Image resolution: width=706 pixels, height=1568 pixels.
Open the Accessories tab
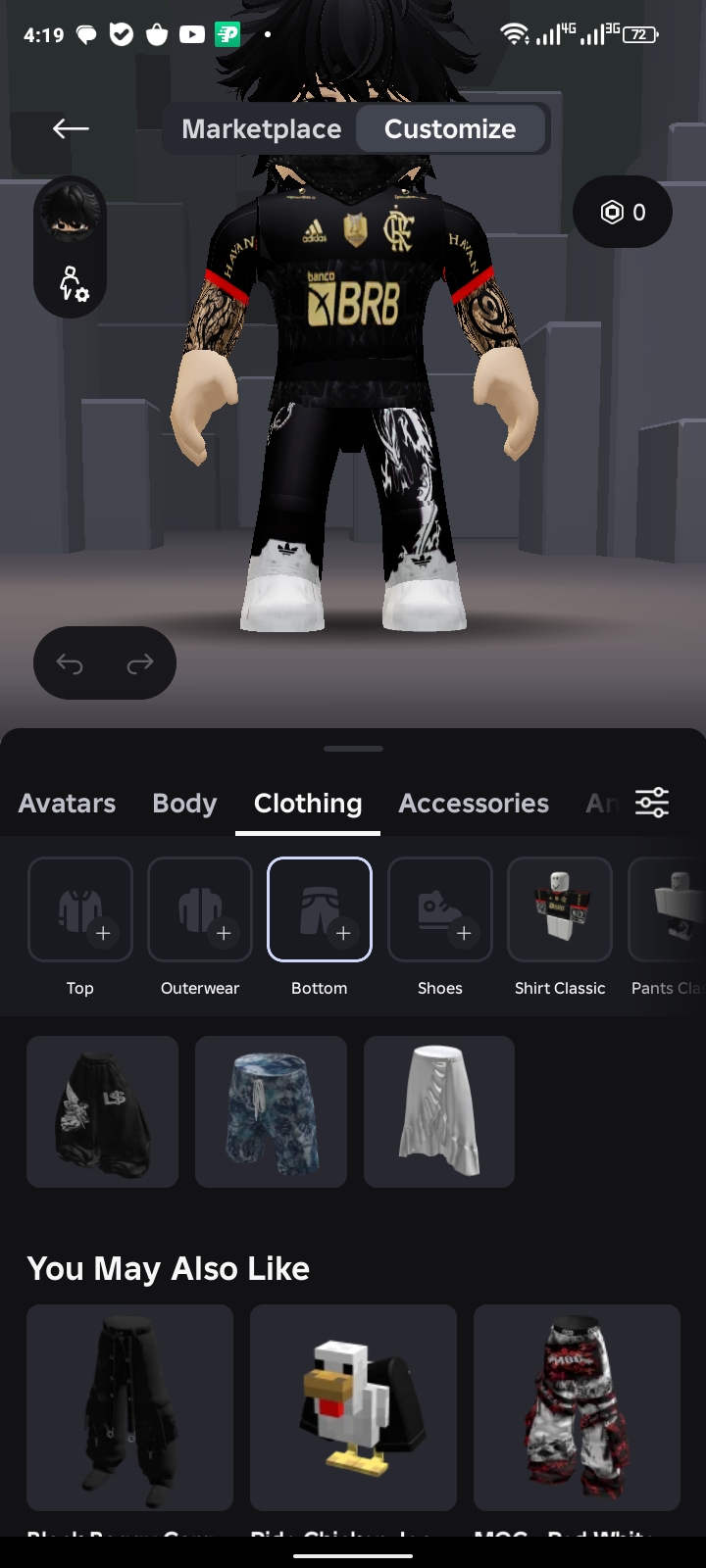(x=474, y=803)
